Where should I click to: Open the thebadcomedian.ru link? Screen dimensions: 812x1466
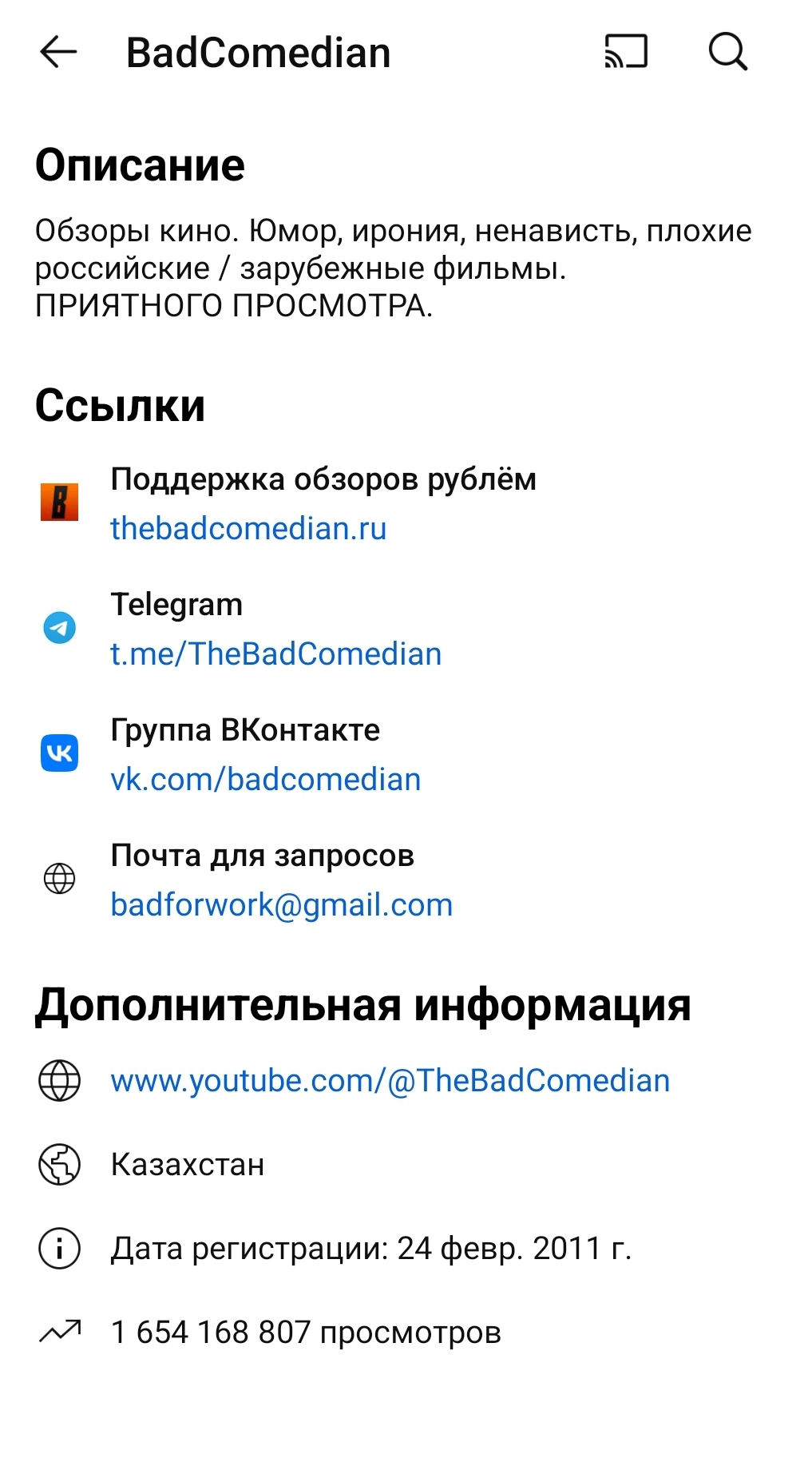click(248, 529)
